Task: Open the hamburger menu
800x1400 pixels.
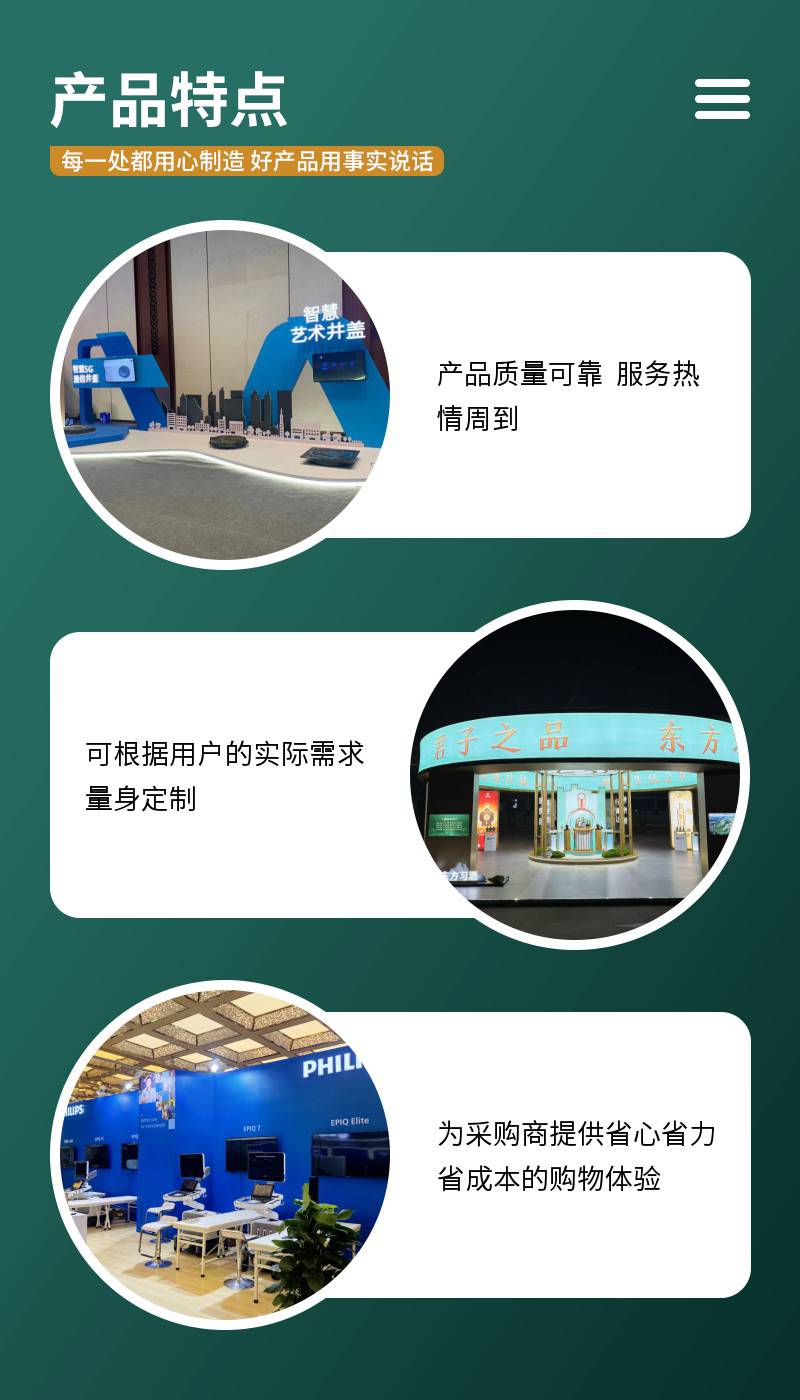Action: [722, 99]
